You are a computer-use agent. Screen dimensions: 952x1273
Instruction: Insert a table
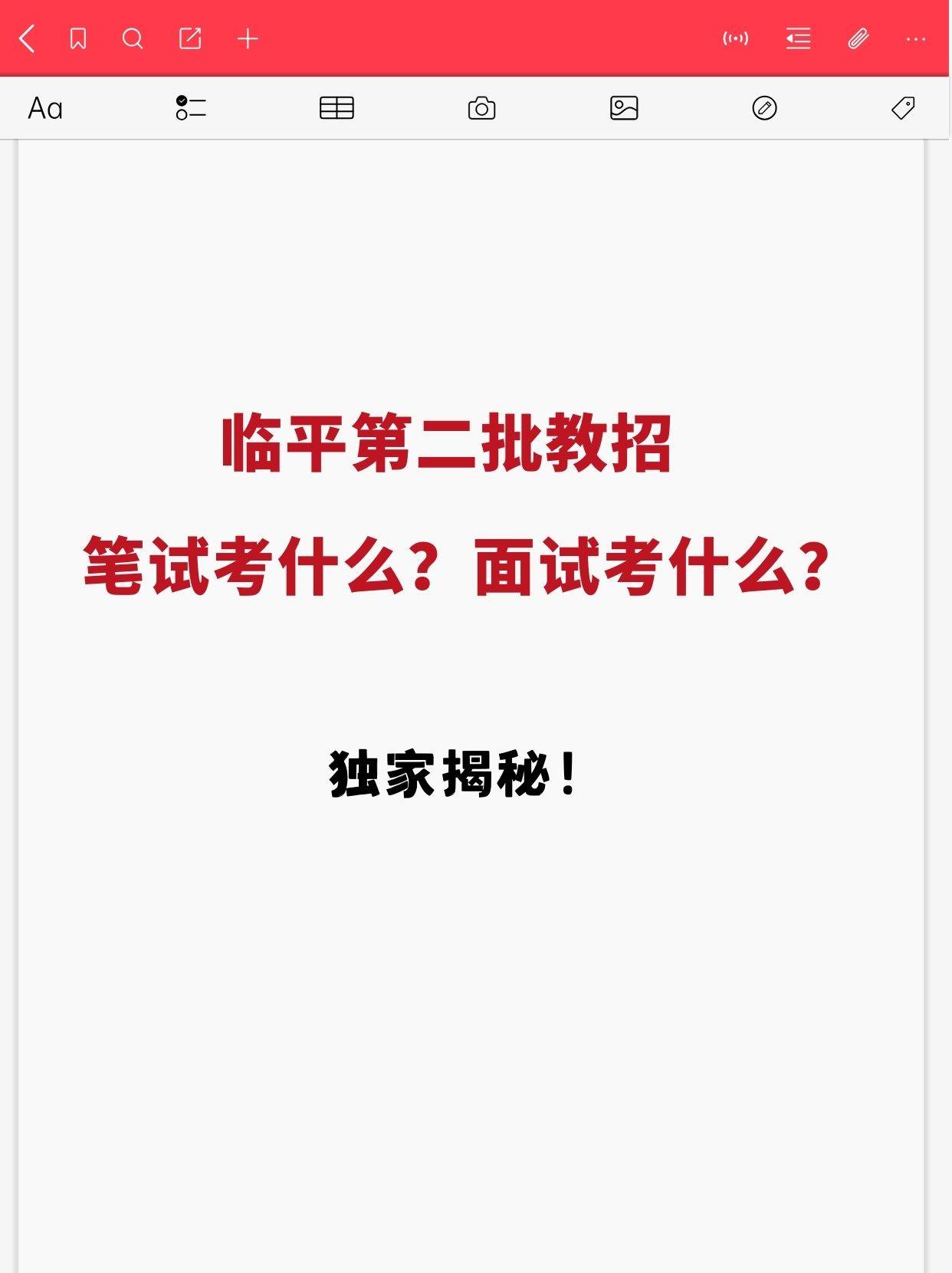[x=336, y=108]
